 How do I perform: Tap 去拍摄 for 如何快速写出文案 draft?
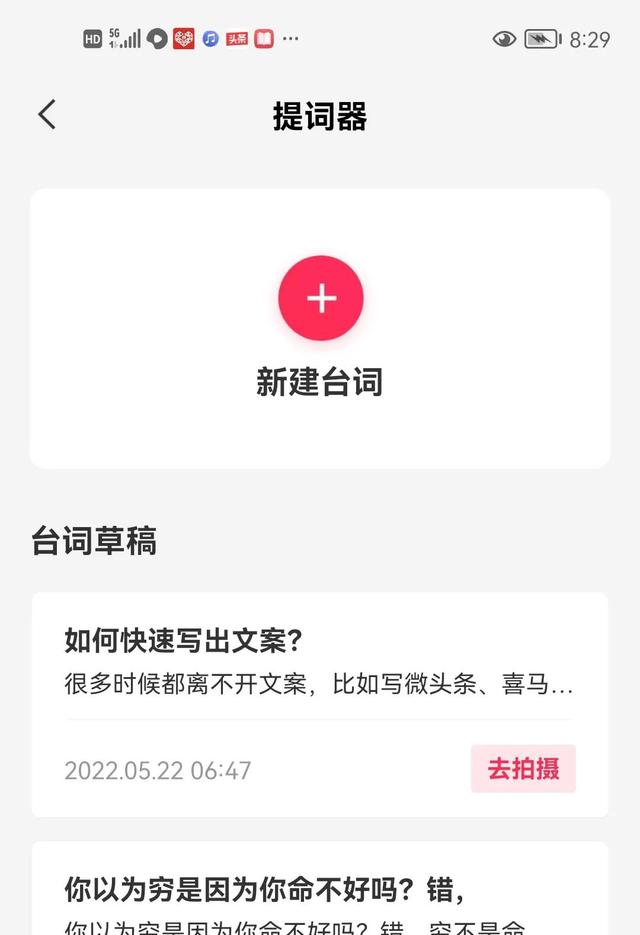pyautogui.click(x=523, y=769)
